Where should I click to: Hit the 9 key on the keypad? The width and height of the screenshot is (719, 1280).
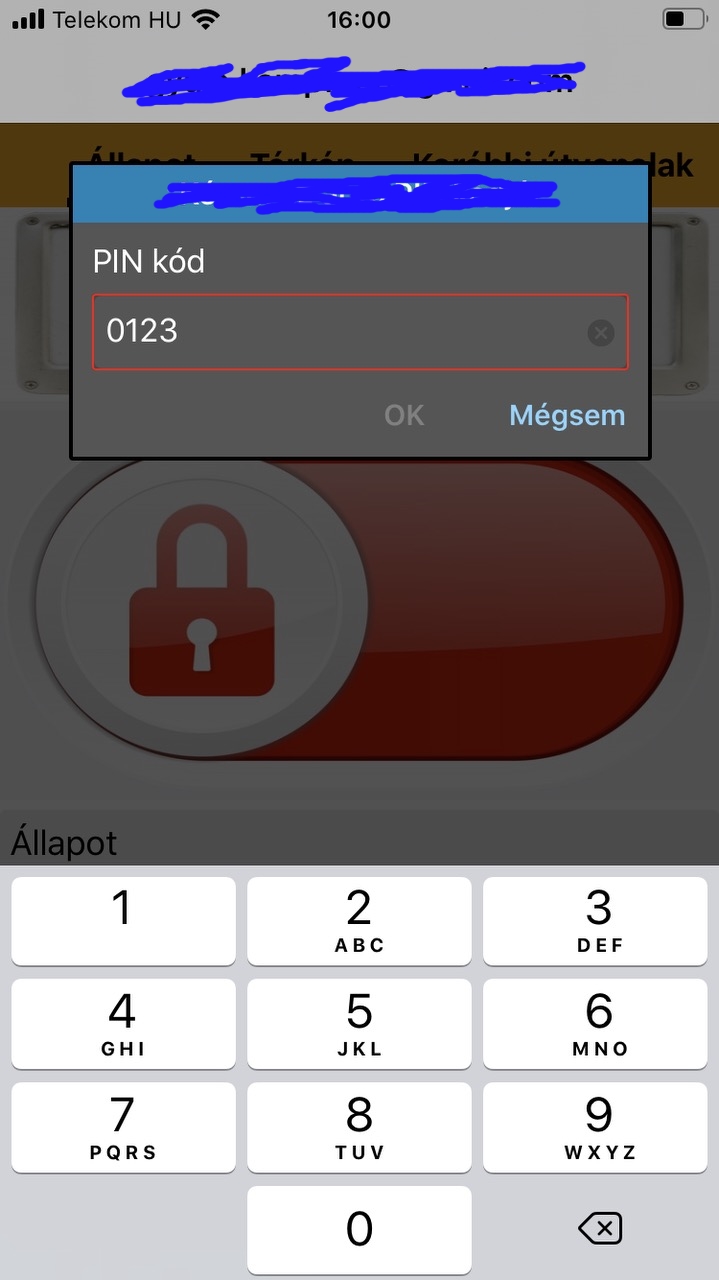[x=598, y=1127]
